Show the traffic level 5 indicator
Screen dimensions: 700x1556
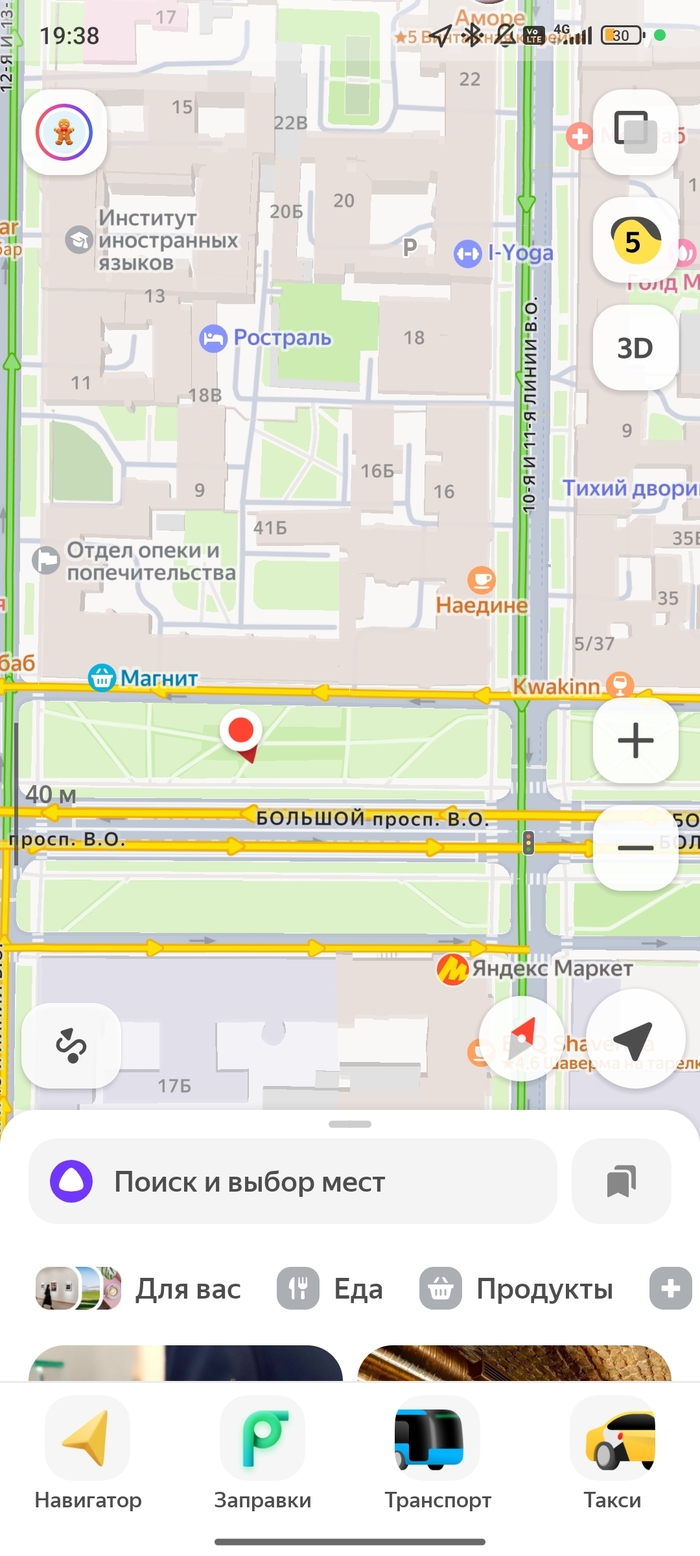click(635, 241)
